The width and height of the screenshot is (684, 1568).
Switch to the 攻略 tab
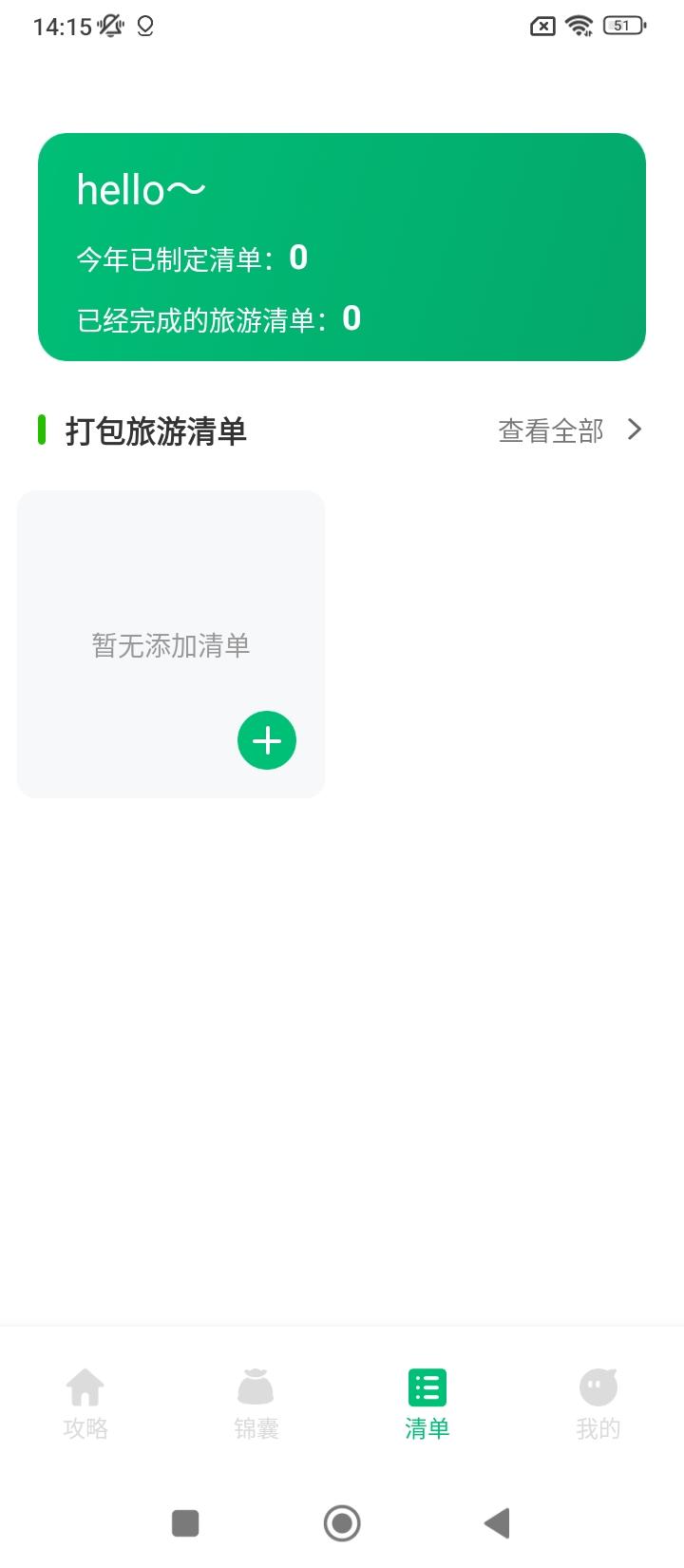point(85,1404)
